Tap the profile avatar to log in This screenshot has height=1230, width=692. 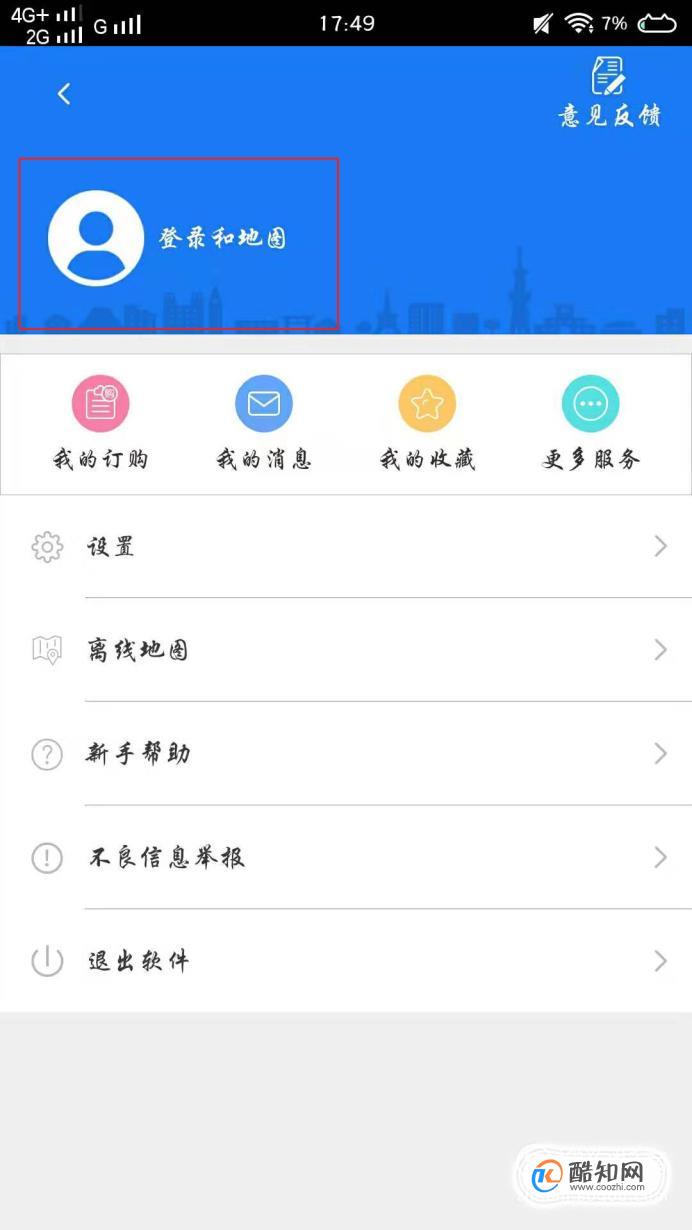[x=96, y=238]
